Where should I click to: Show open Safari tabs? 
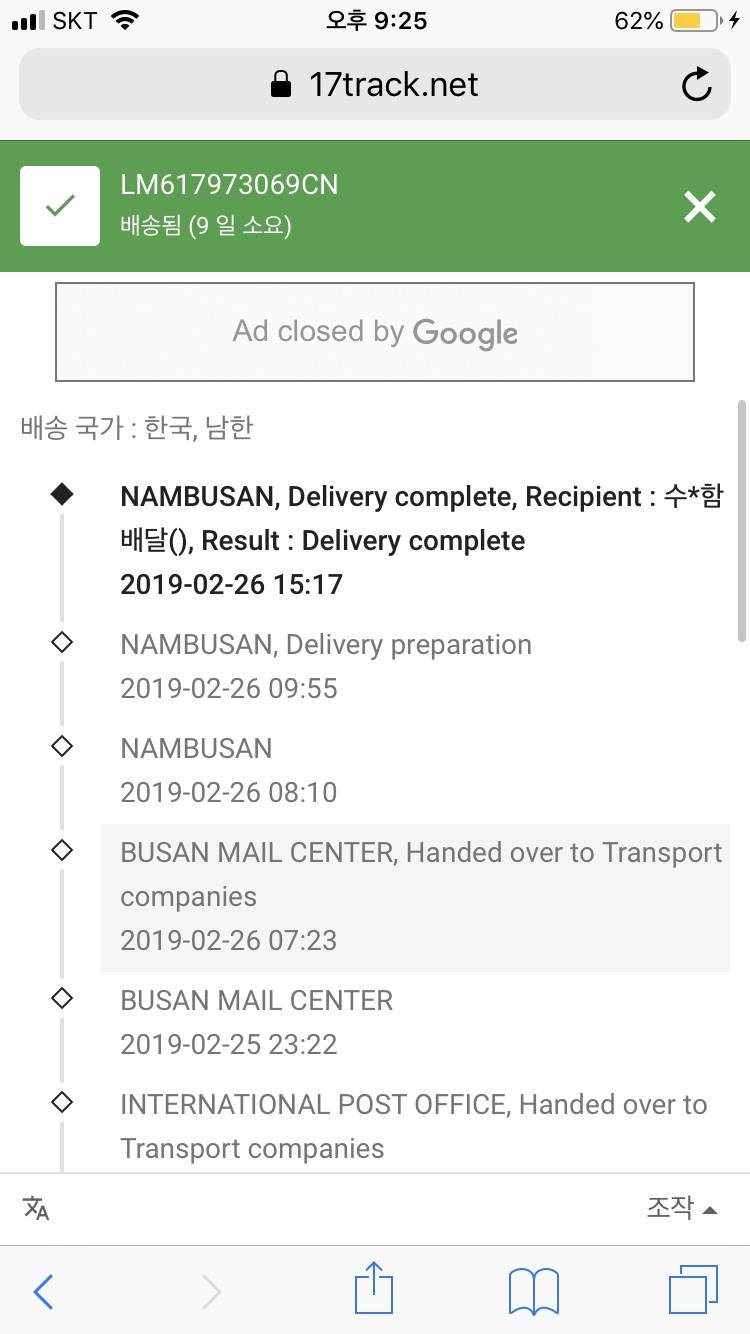[693, 1290]
